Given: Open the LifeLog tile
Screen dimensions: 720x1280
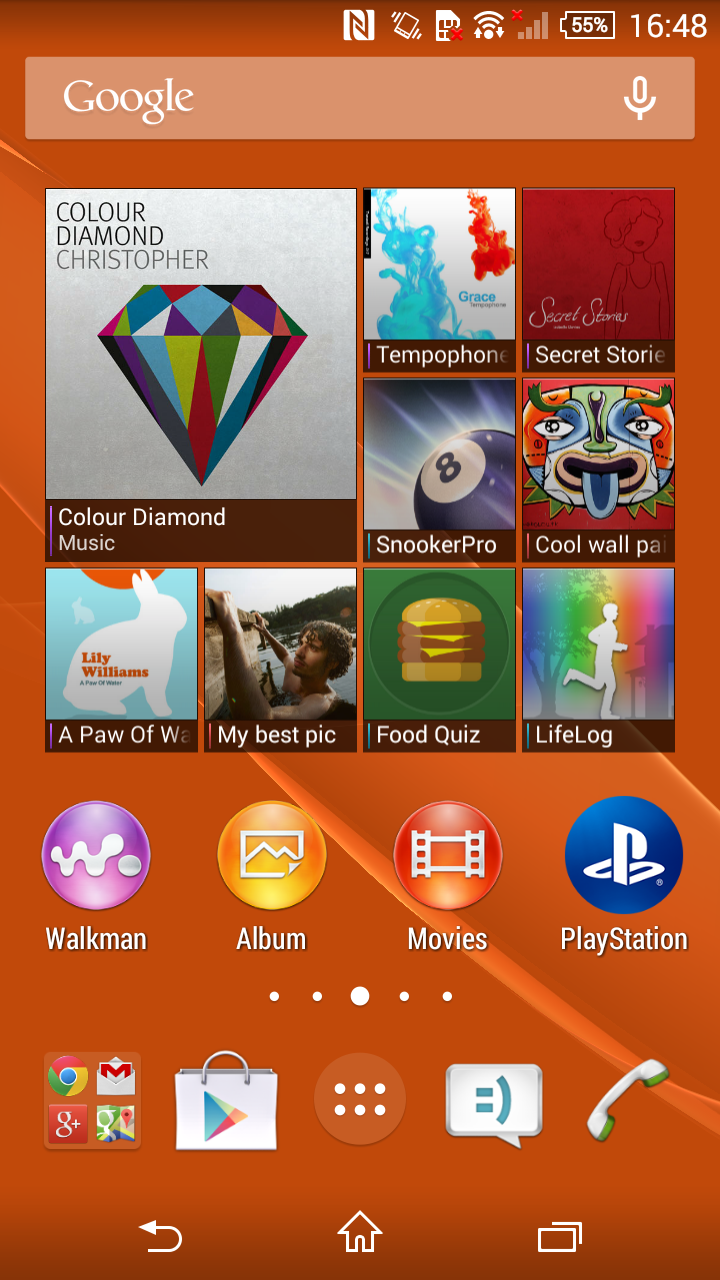Looking at the screenshot, I should coord(598,660).
